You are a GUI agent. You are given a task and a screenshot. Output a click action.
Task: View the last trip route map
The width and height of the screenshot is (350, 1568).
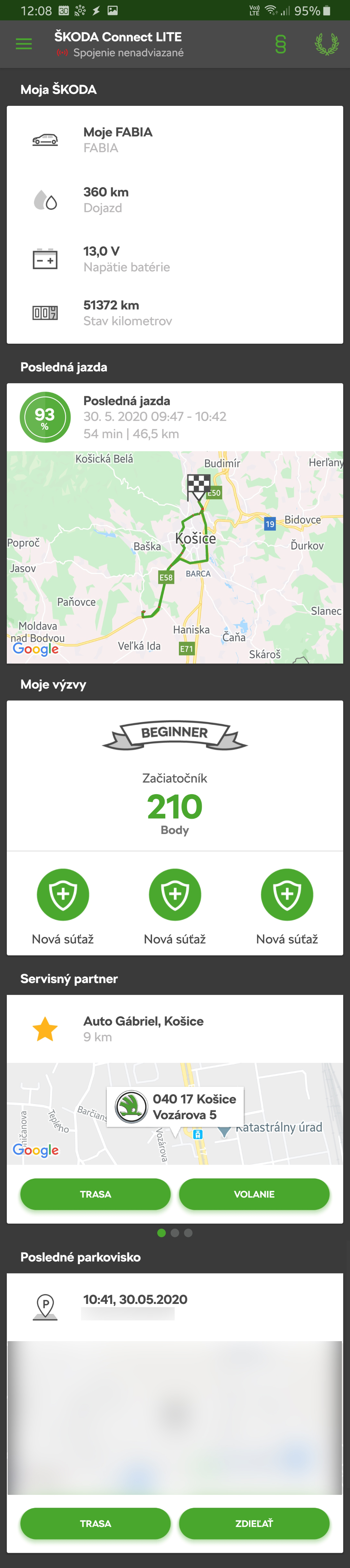click(174, 557)
